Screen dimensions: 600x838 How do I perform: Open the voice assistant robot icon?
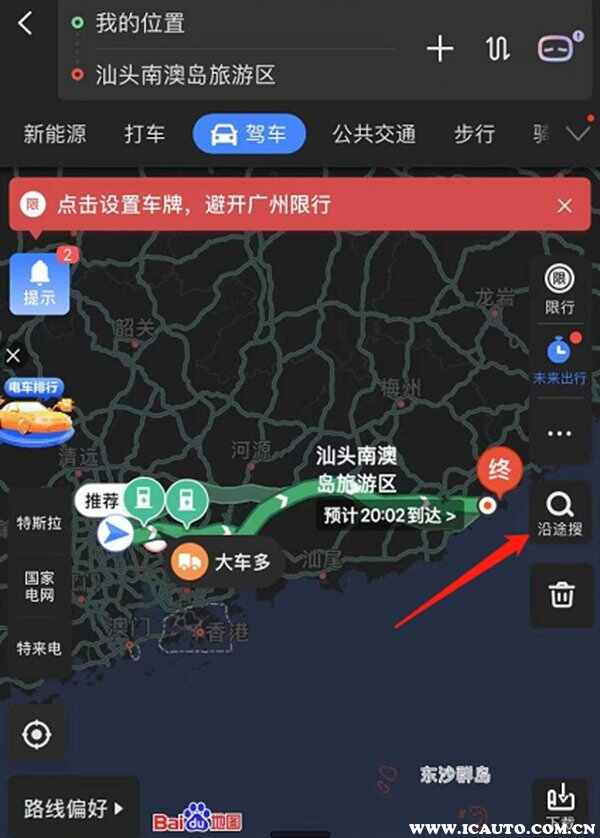[555, 48]
